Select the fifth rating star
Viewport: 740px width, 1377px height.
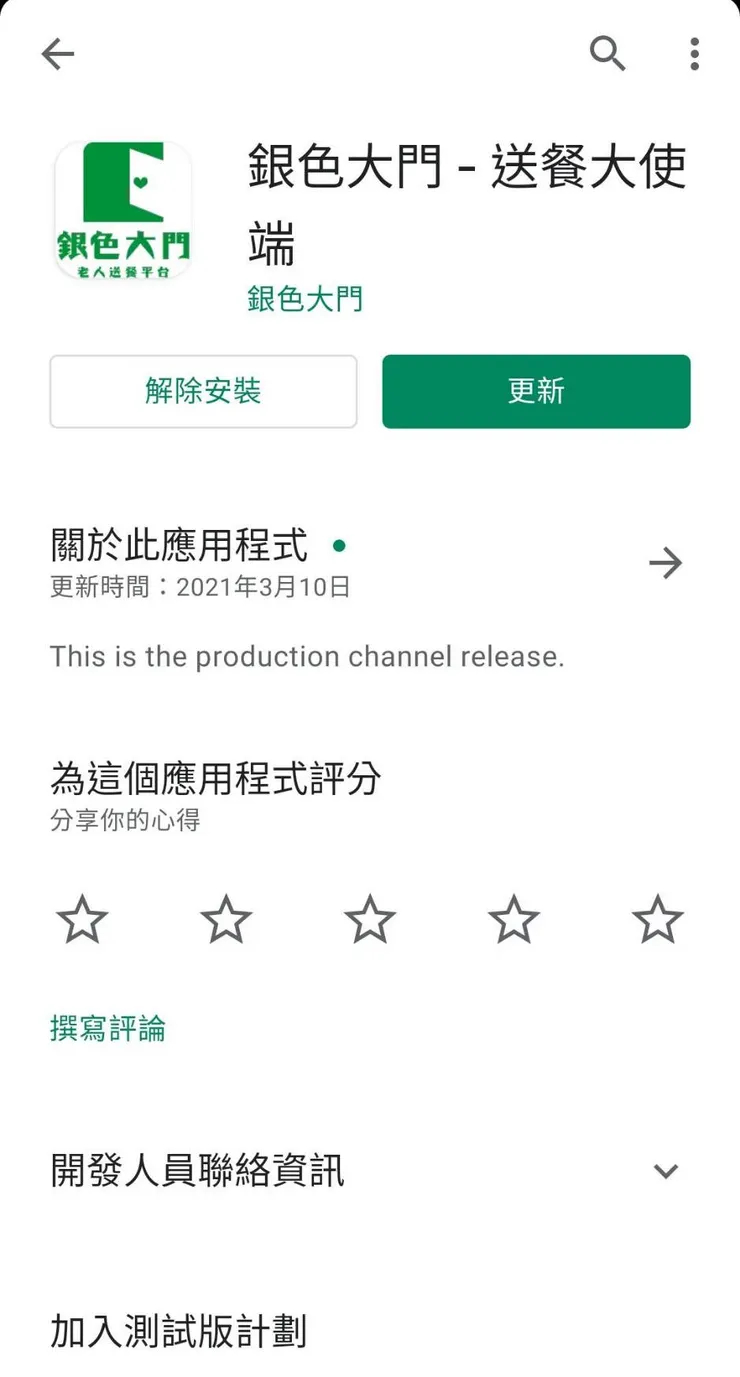point(657,918)
